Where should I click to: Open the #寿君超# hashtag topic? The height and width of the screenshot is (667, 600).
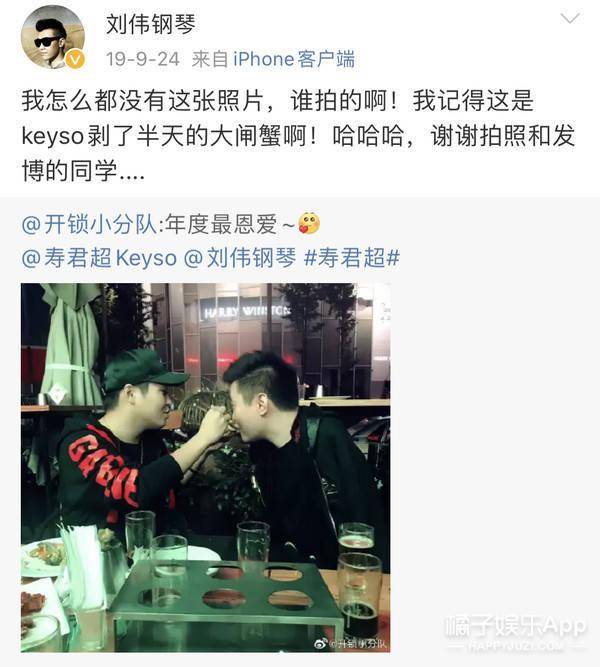pos(352,257)
